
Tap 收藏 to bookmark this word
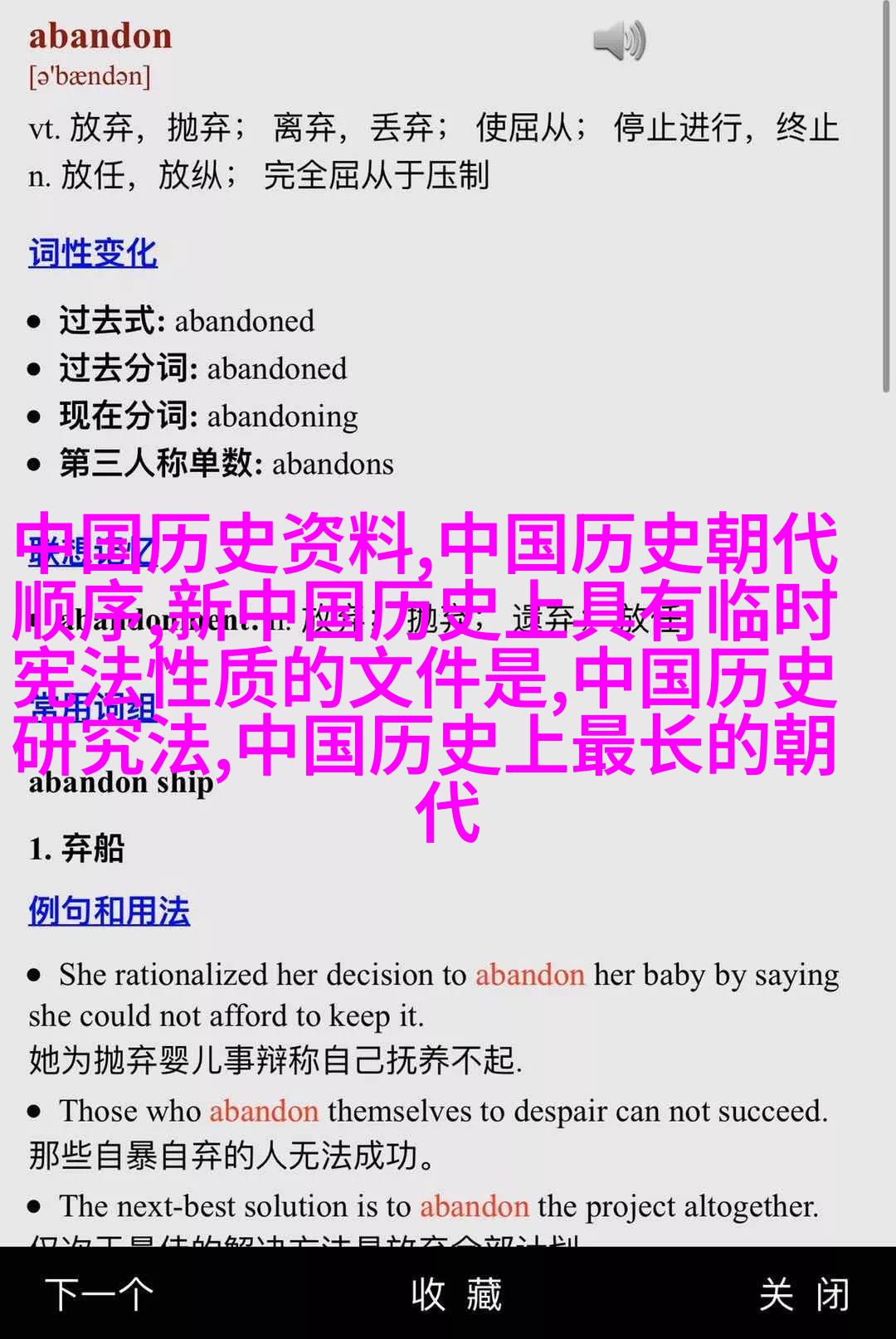[x=456, y=1294]
